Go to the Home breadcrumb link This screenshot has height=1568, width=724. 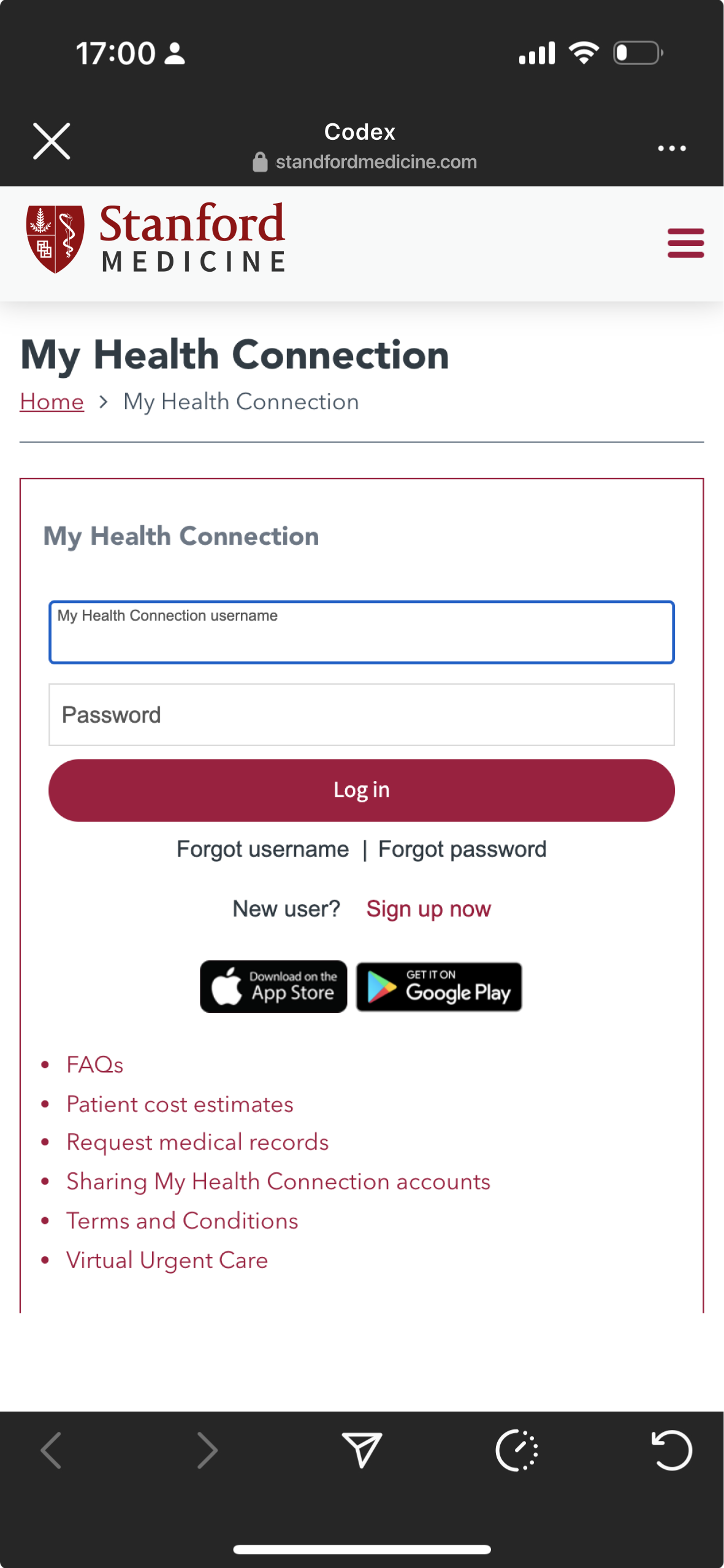click(51, 402)
